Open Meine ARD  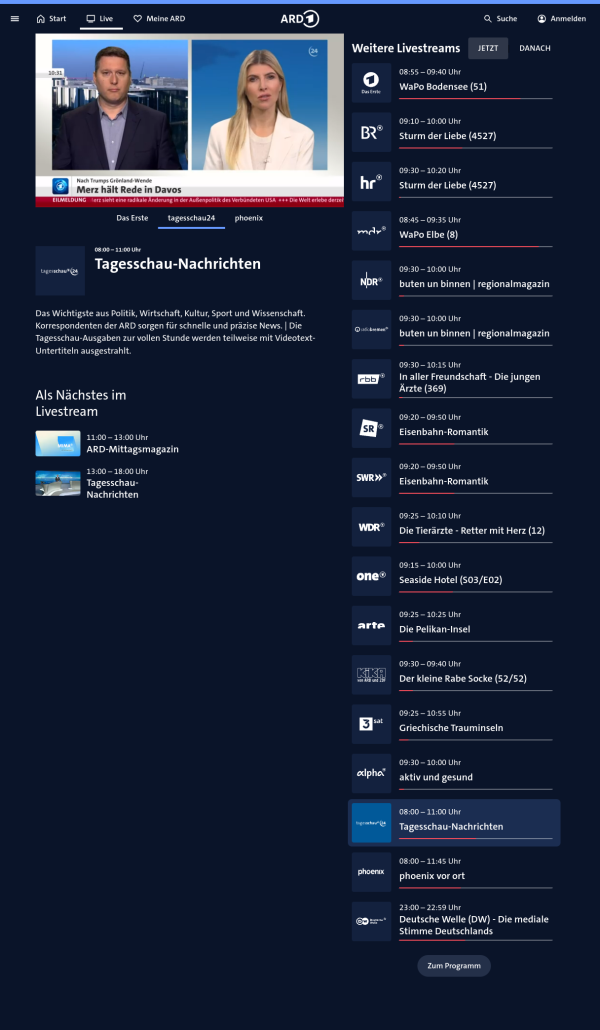coord(159,18)
